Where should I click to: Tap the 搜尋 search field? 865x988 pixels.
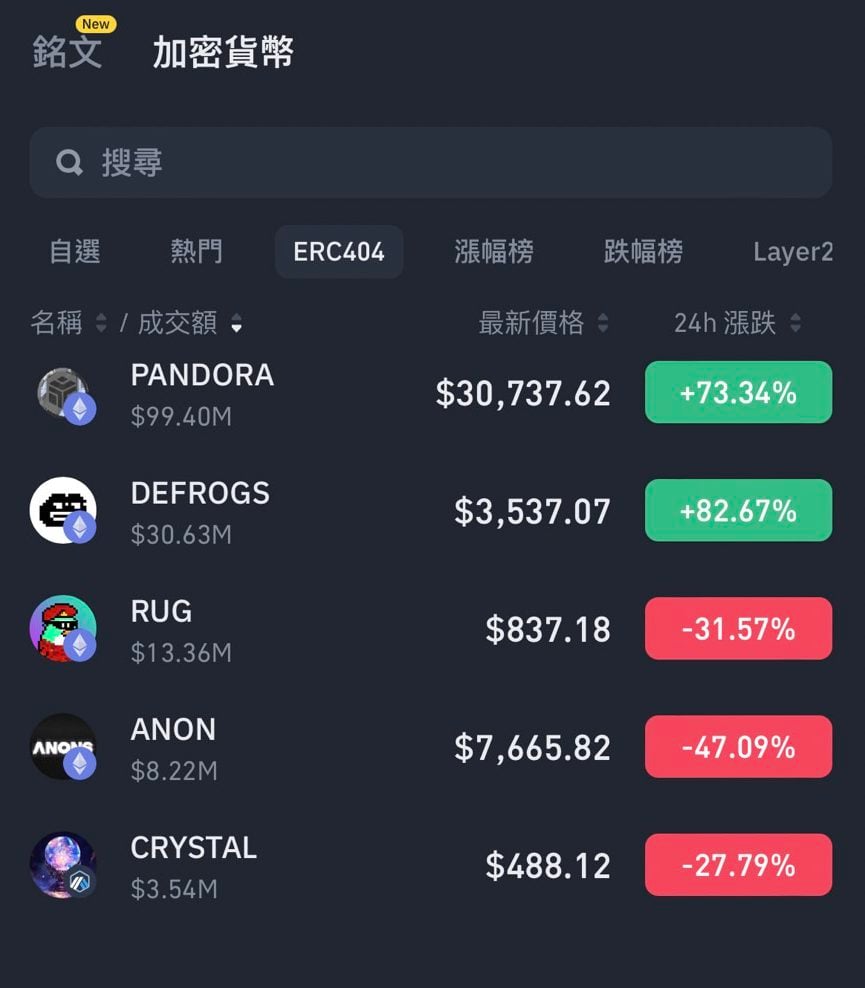[430, 162]
